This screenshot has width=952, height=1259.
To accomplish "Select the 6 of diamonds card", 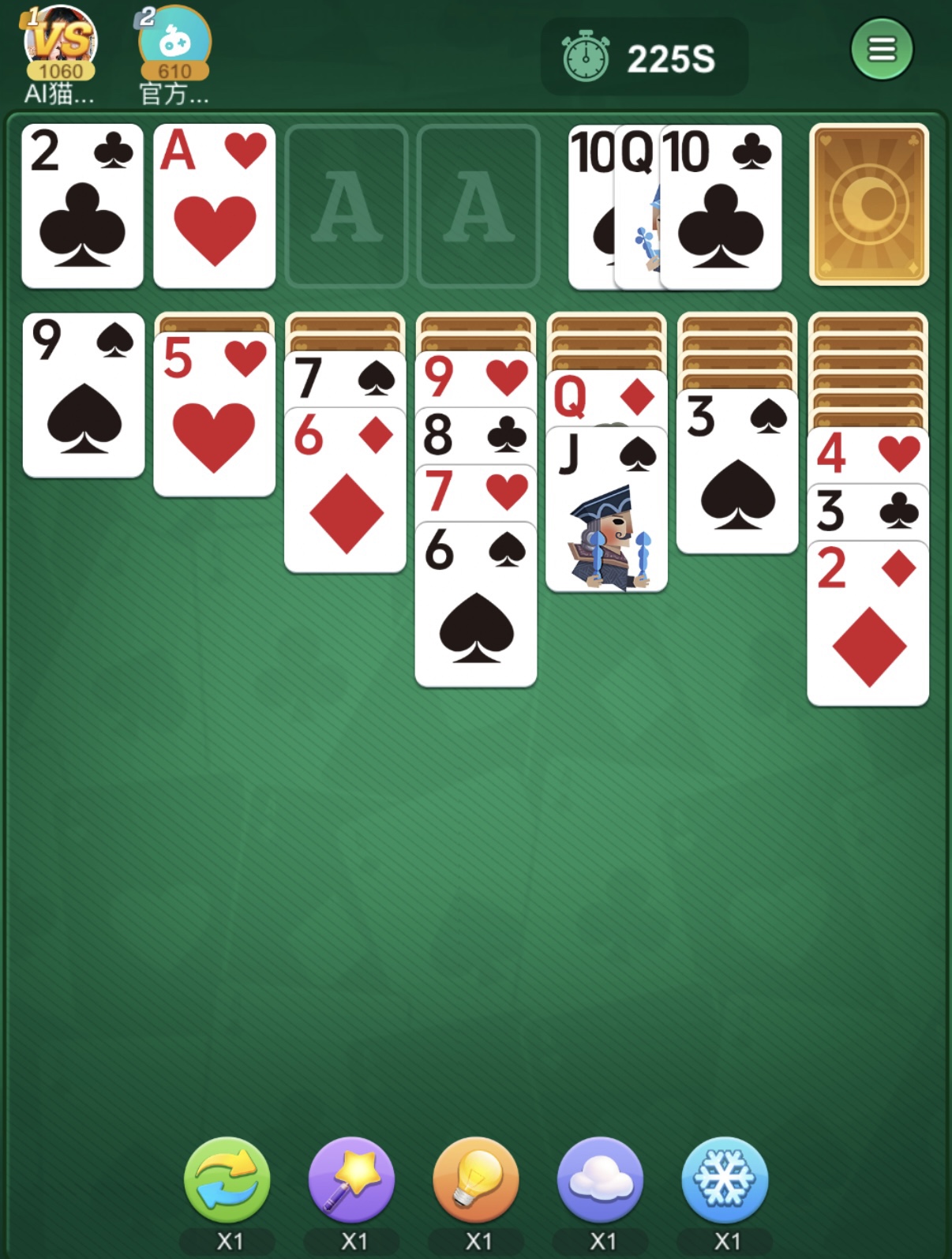I will 345,490.
